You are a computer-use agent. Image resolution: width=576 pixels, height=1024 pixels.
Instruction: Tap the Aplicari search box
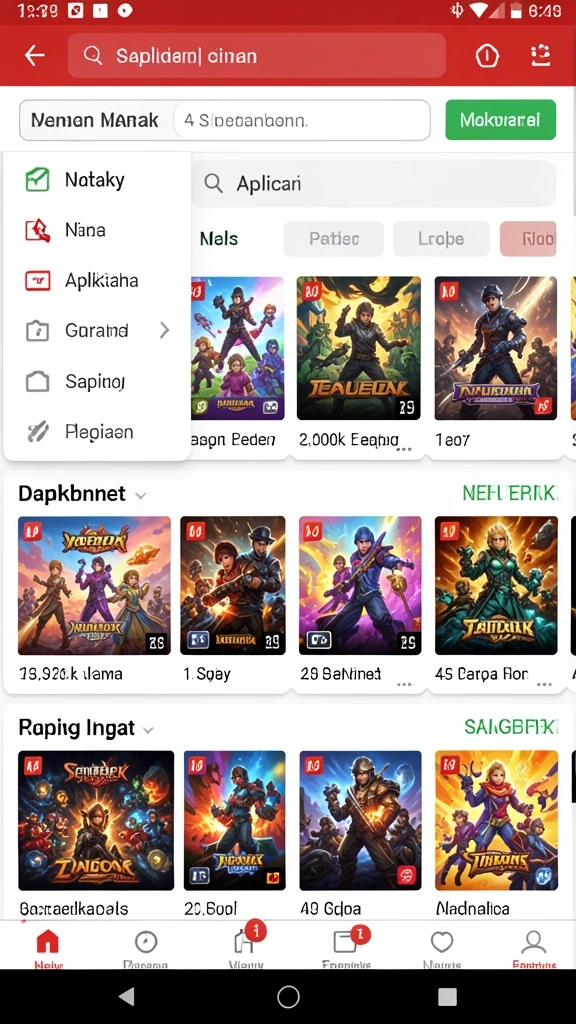373,184
